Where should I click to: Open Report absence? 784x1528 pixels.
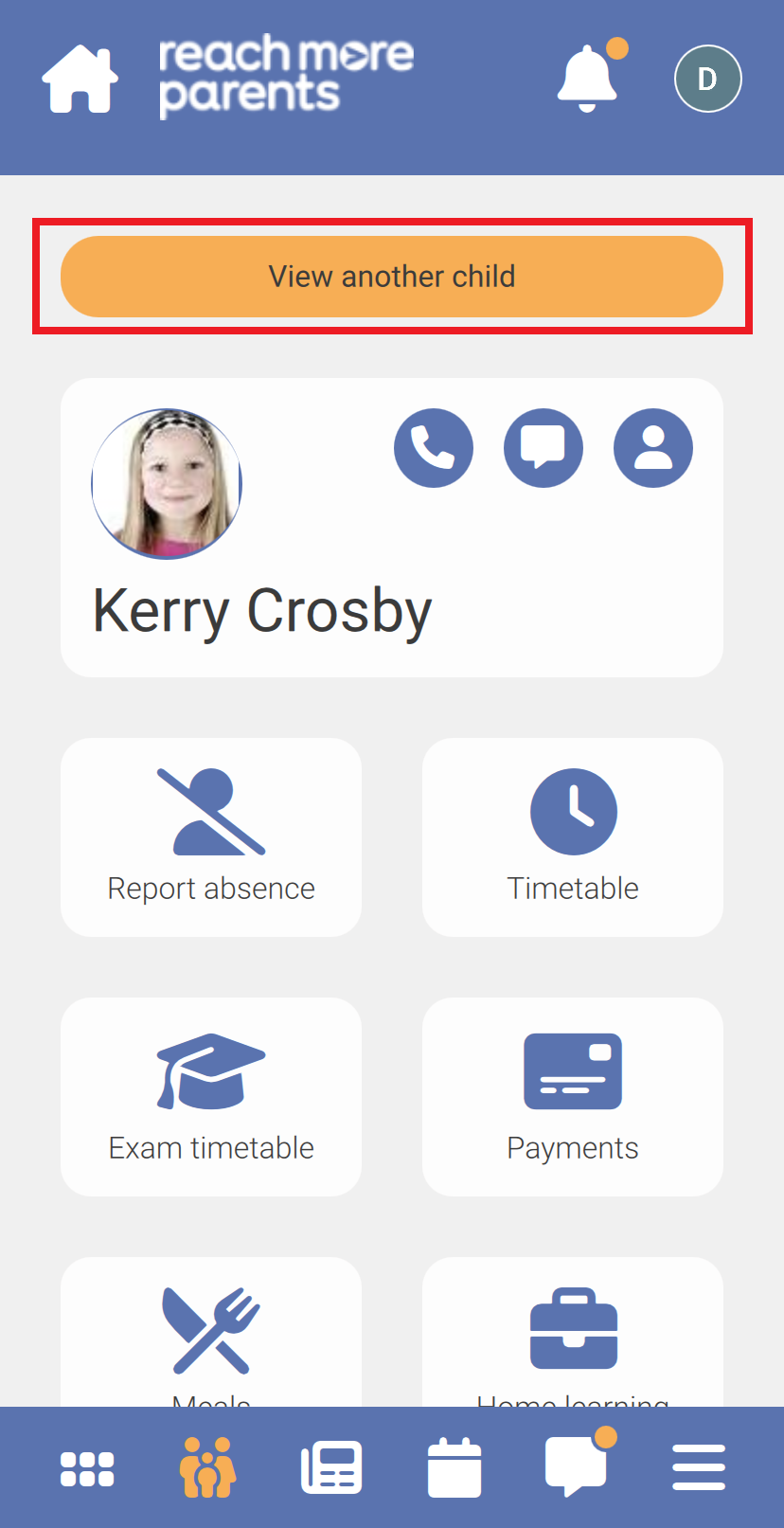click(x=211, y=837)
